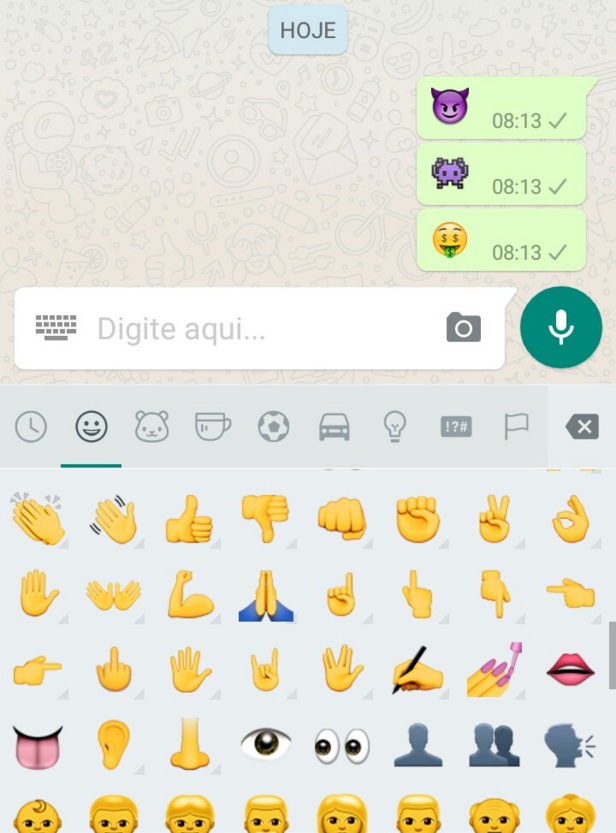Open the symbols emoji tab

point(455,427)
